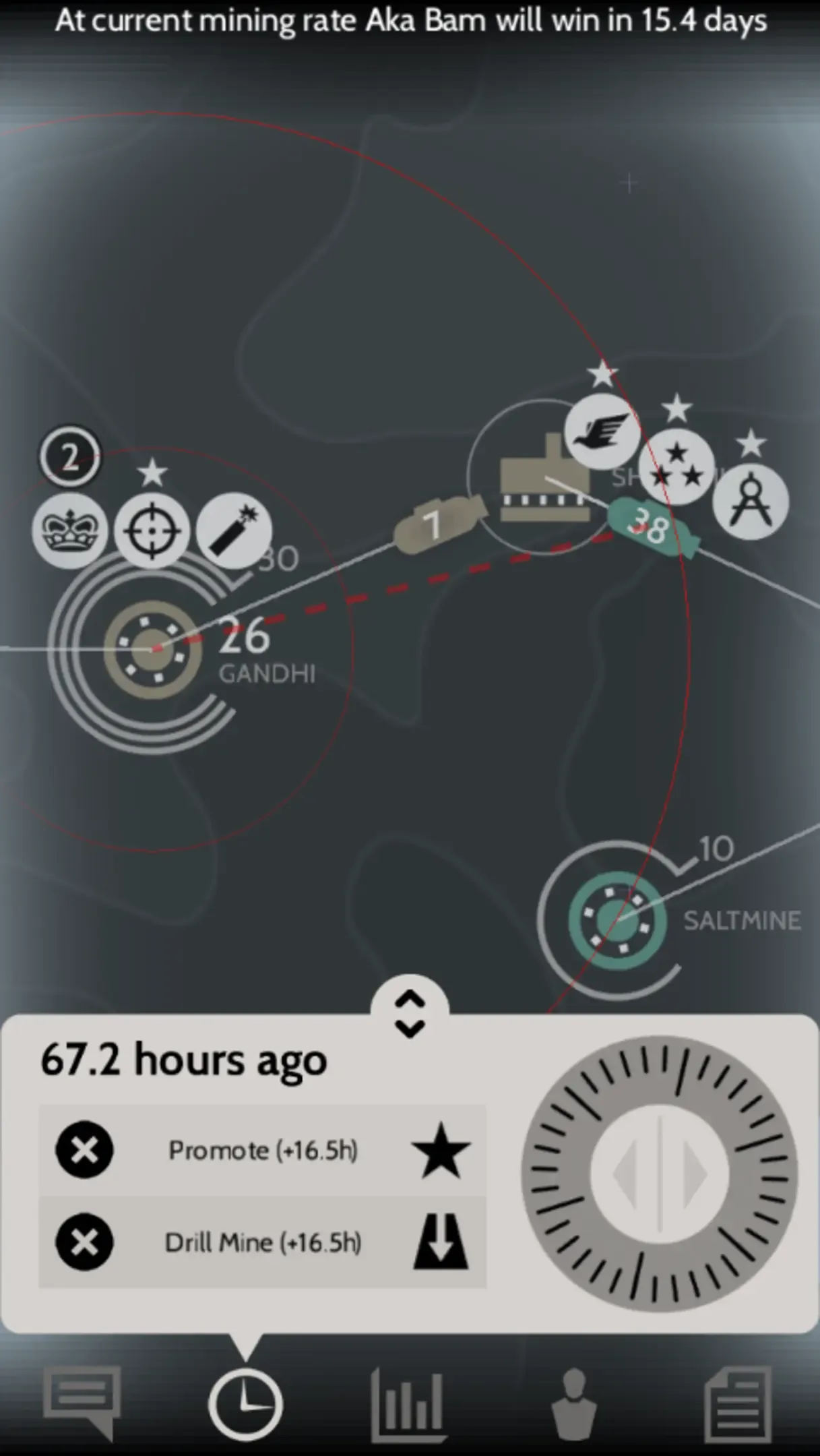Tap the three-star general specialist icon
Image resolution: width=820 pixels, height=1456 pixels.
(676, 467)
